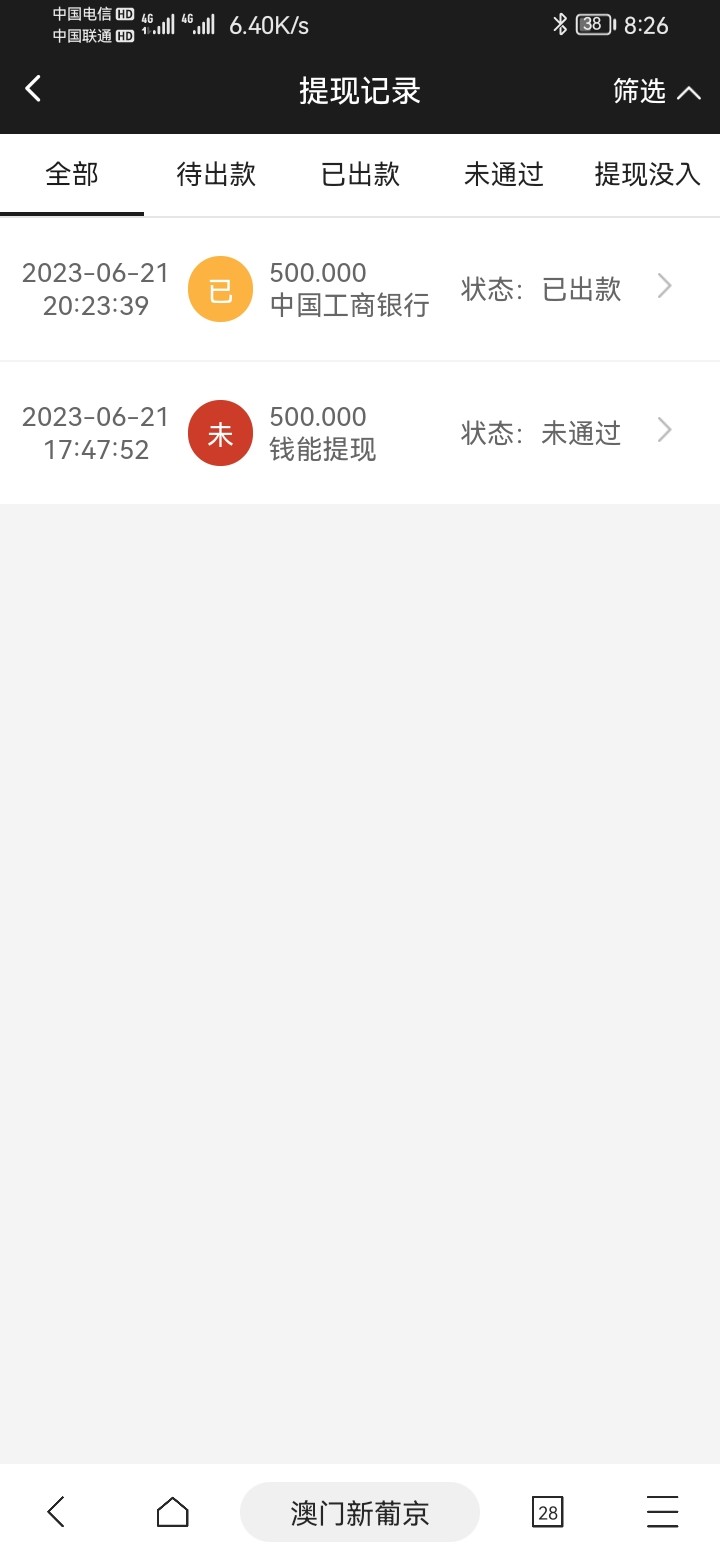Switch to the 待出款 tab

(x=216, y=175)
